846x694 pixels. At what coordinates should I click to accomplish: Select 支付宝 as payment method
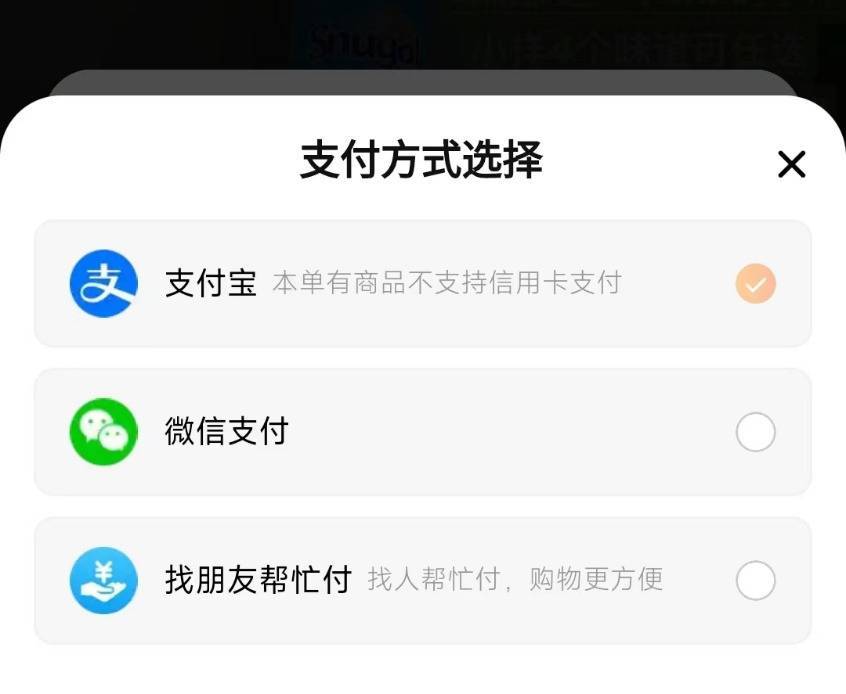point(755,284)
